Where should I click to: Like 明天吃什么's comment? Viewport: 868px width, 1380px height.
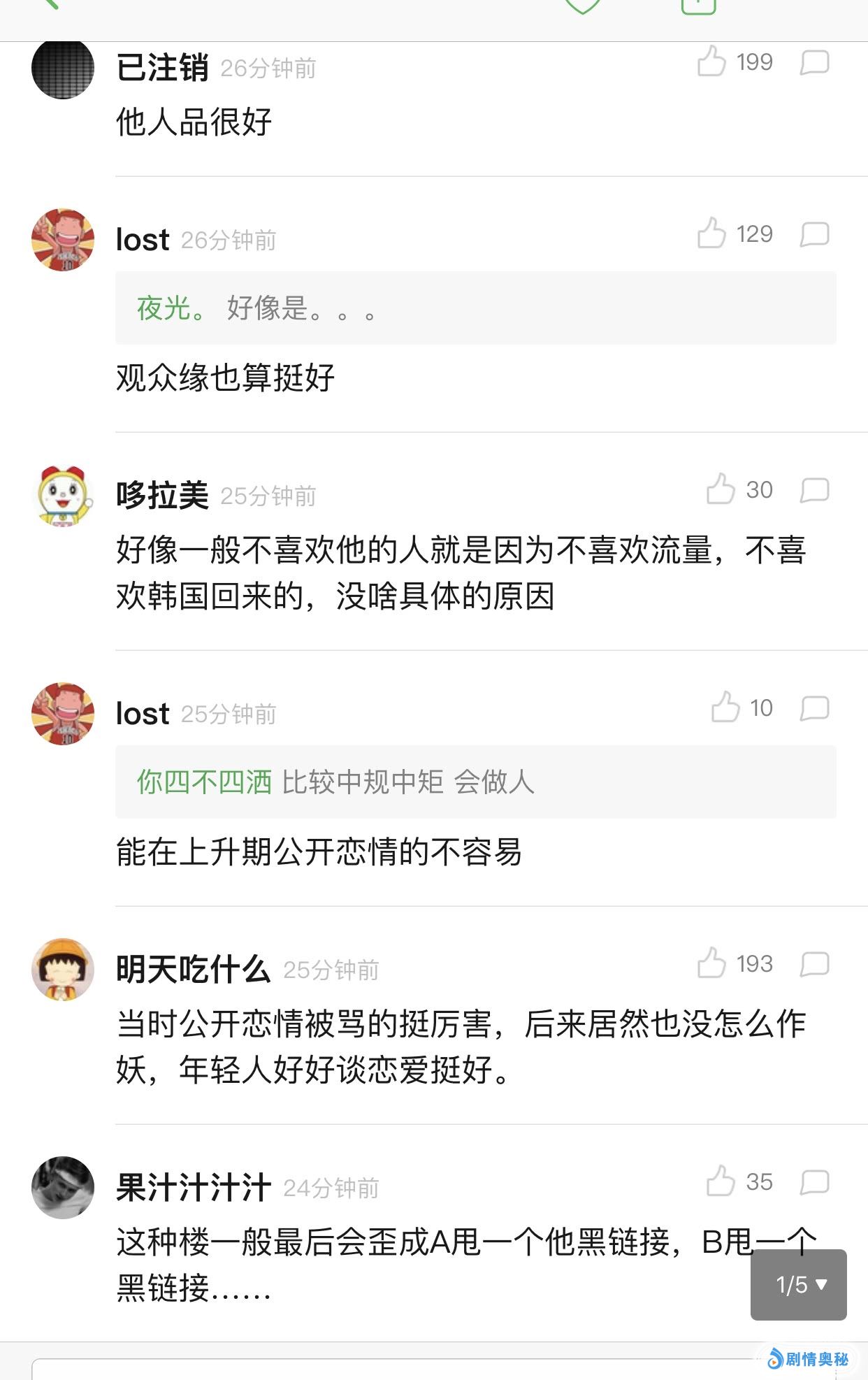tap(711, 963)
